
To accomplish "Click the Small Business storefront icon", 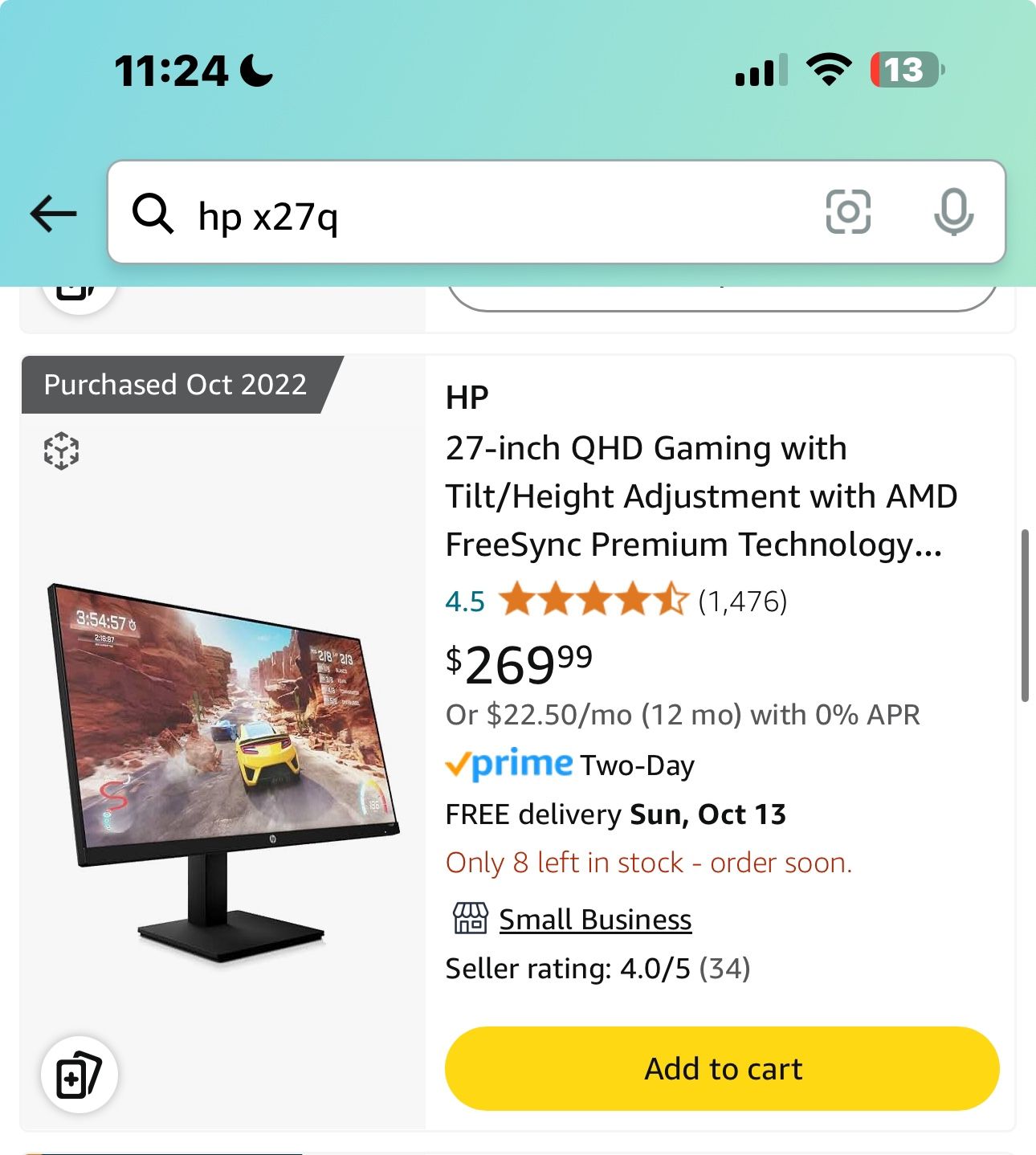I will (x=471, y=919).
